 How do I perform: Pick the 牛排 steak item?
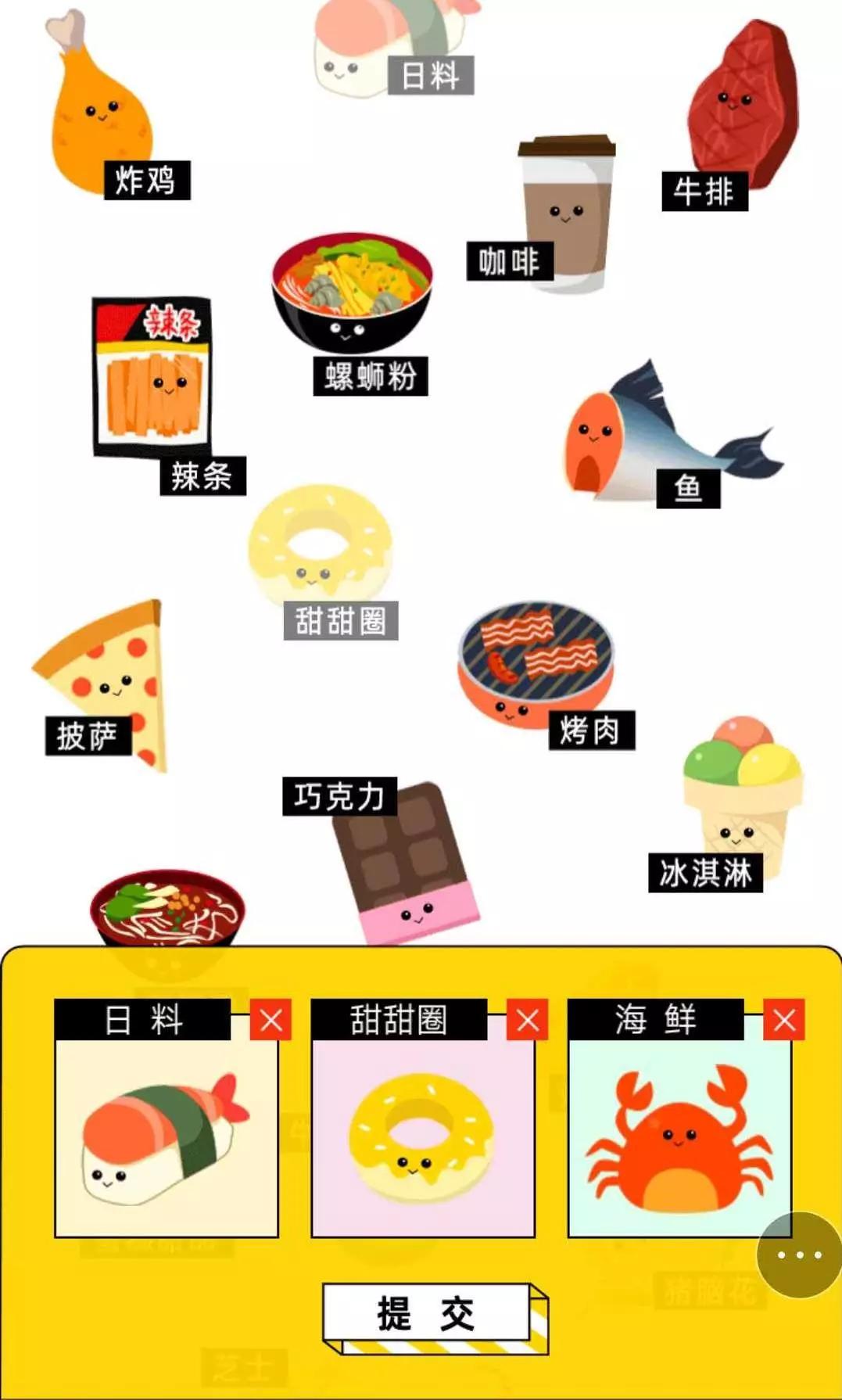pos(739,109)
